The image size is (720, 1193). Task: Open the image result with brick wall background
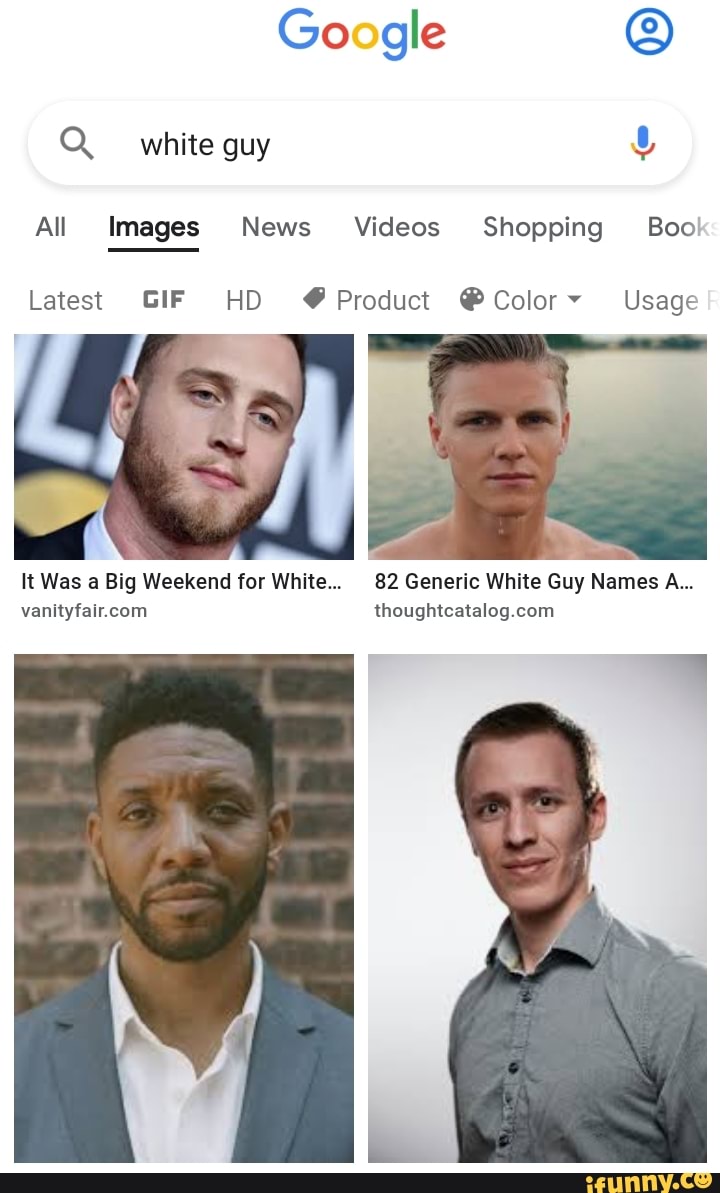pyautogui.click(x=184, y=907)
